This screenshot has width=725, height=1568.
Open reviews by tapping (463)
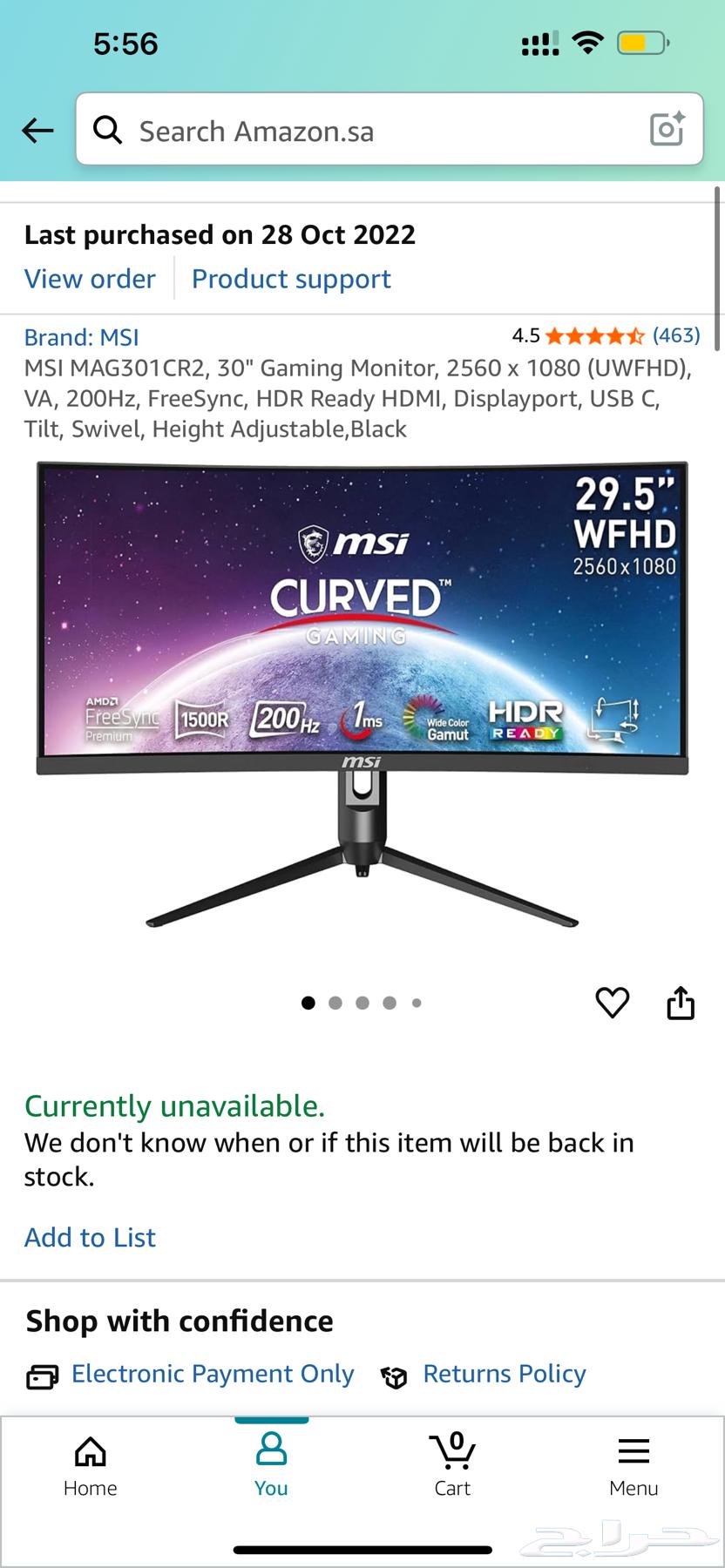coord(675,335)
